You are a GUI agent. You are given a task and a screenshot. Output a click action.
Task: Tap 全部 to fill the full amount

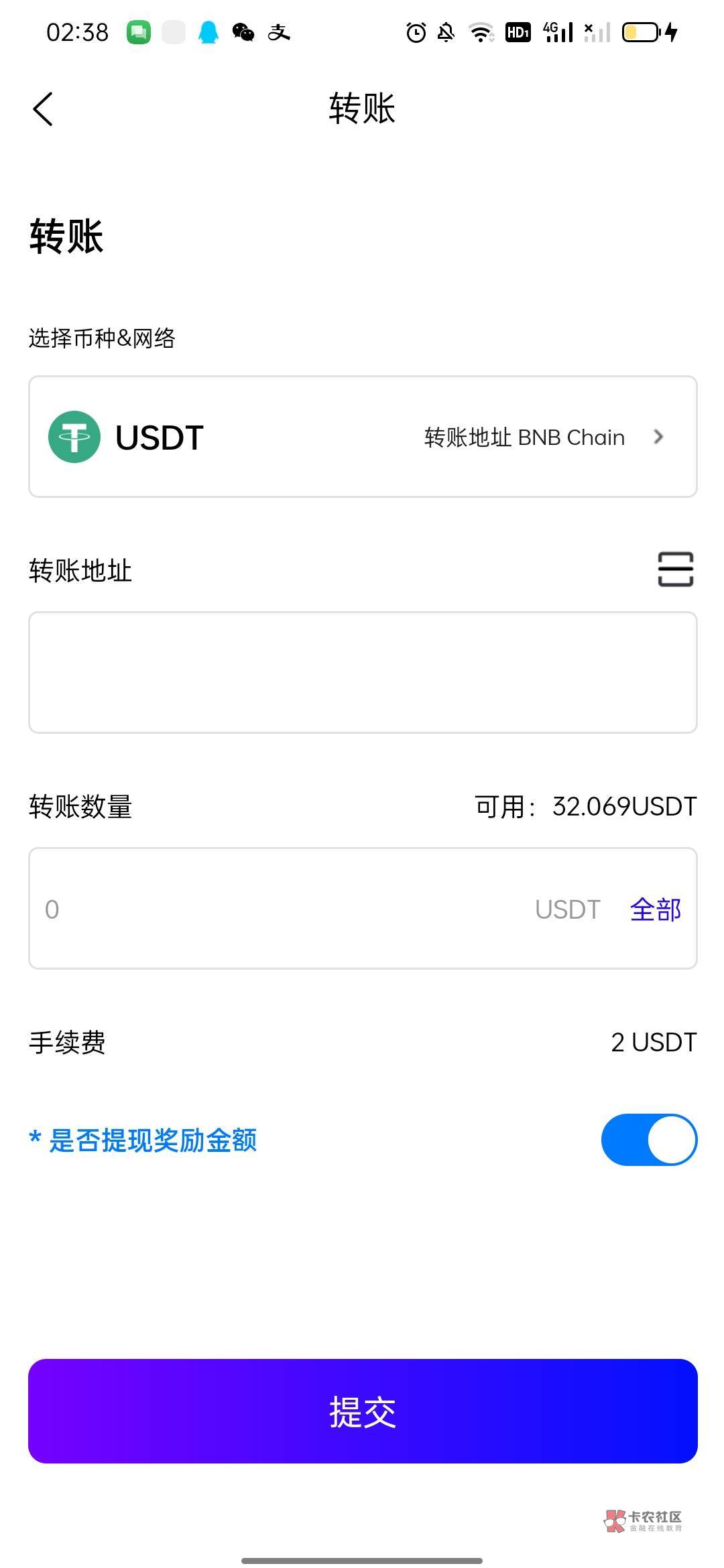click(x=655, y=909)
